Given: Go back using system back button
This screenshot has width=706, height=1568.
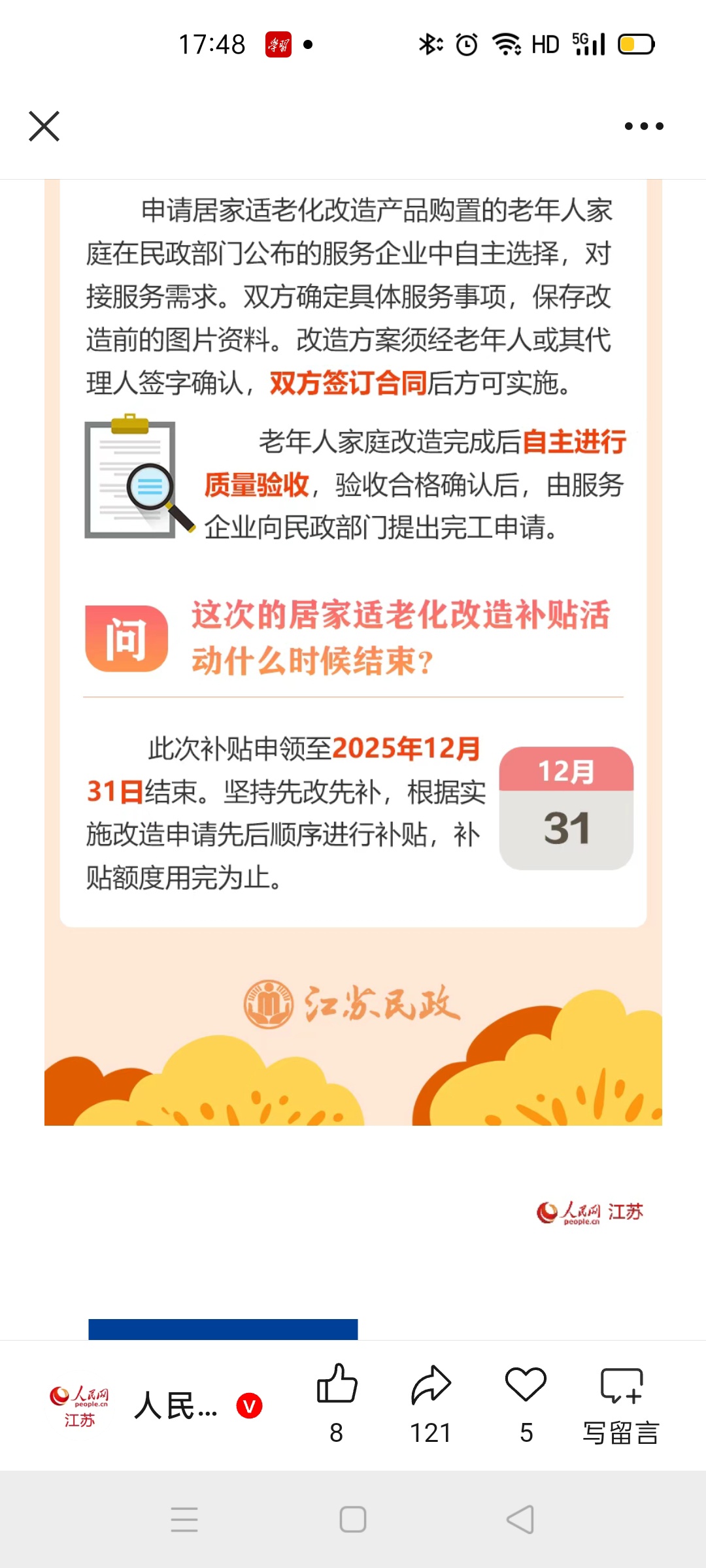Looking at the screenshot, I should tap(520, 1519).
